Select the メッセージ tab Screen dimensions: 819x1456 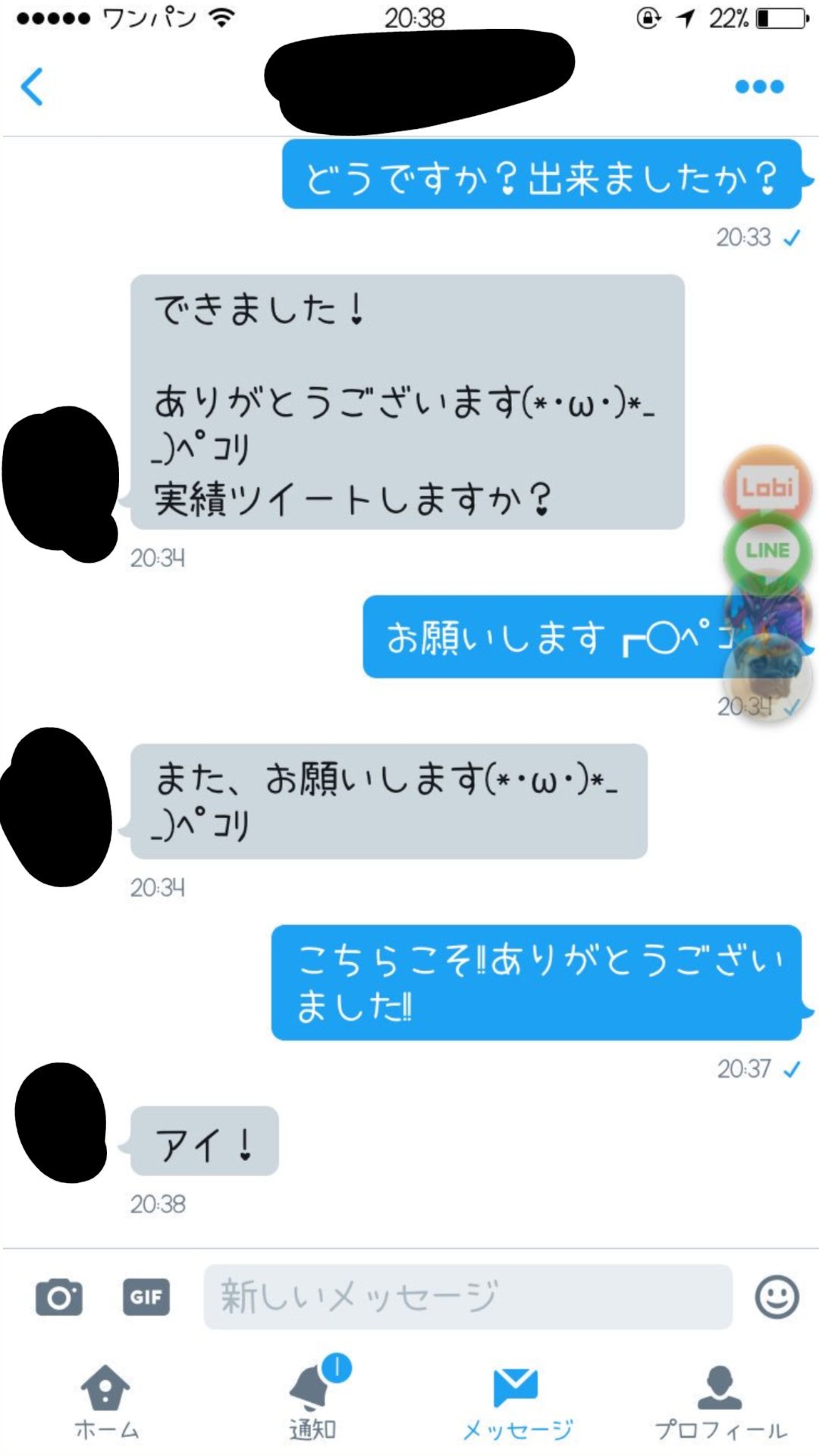(x=517, y=1401)
